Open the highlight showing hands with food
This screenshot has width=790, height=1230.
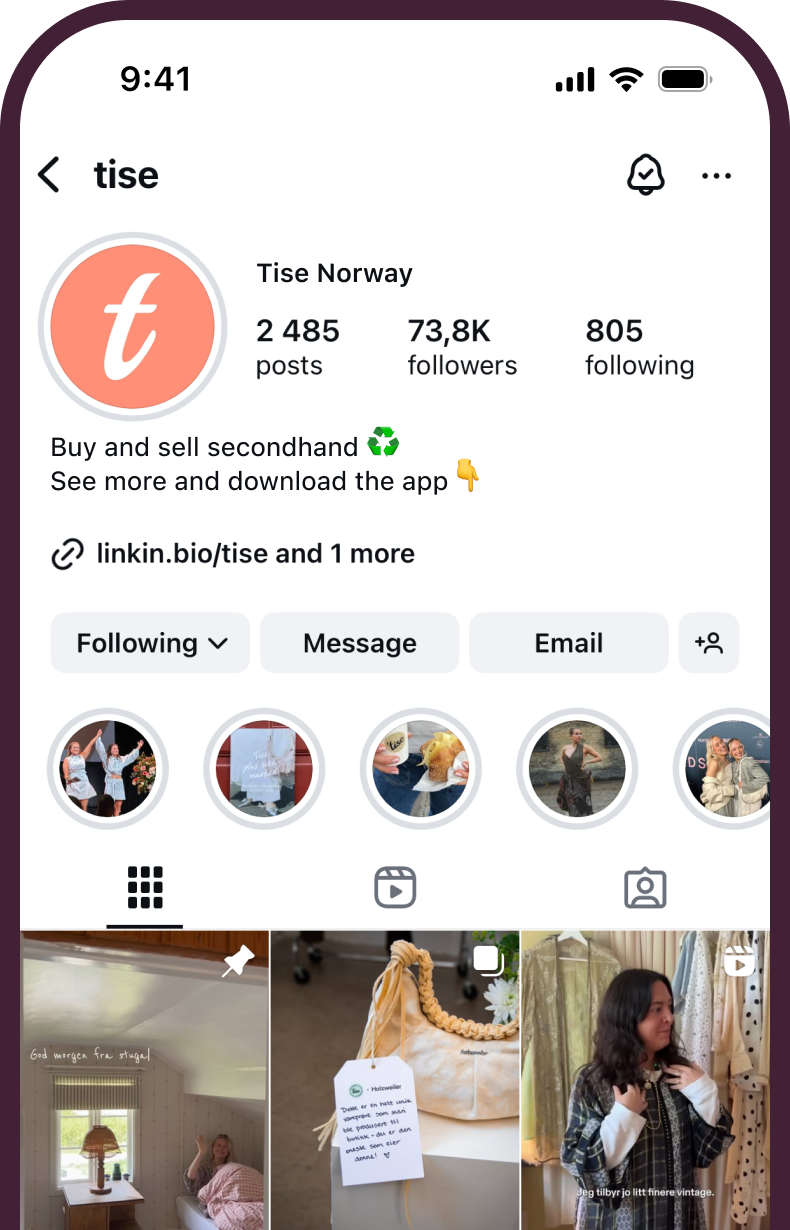pos(421,769)
